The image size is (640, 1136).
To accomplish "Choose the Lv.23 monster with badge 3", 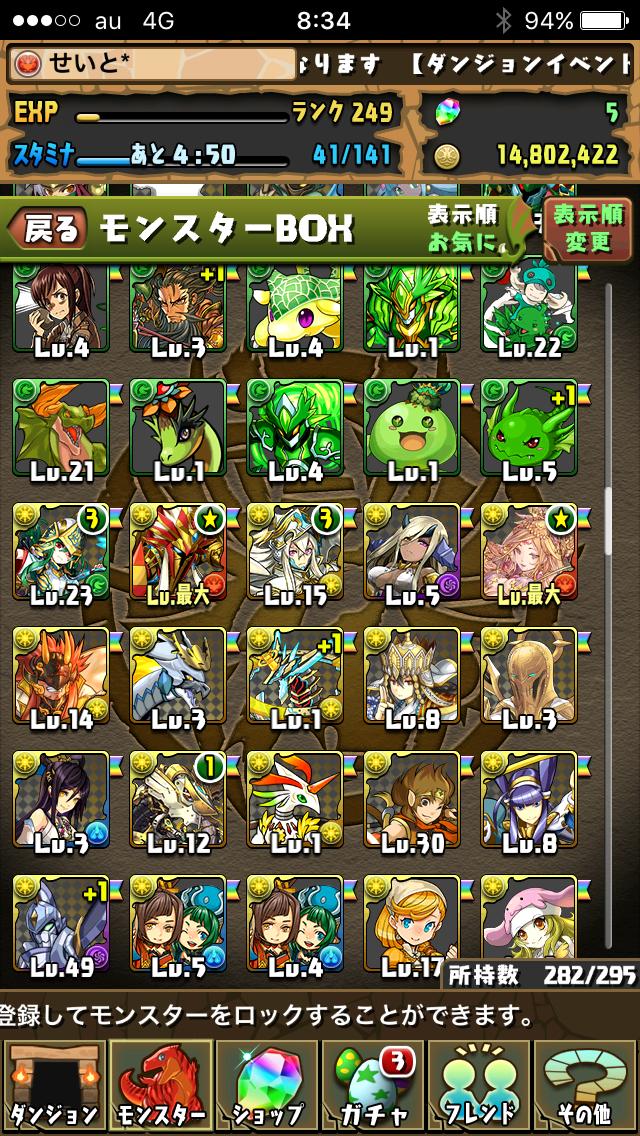I will tap(61, 551).
